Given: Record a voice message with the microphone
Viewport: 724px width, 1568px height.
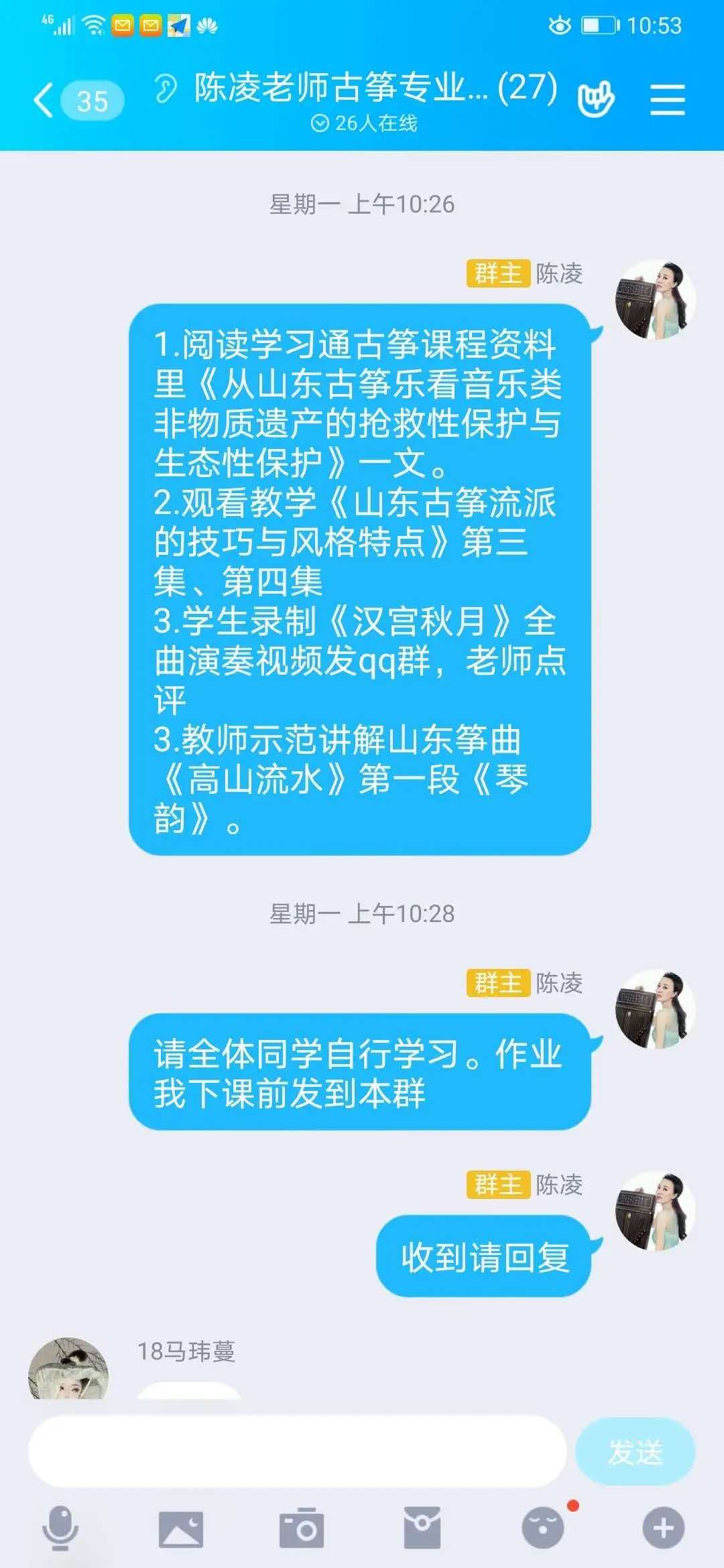Looking at the screenshot, I should pyautogui.click(x=60, y=1528).
